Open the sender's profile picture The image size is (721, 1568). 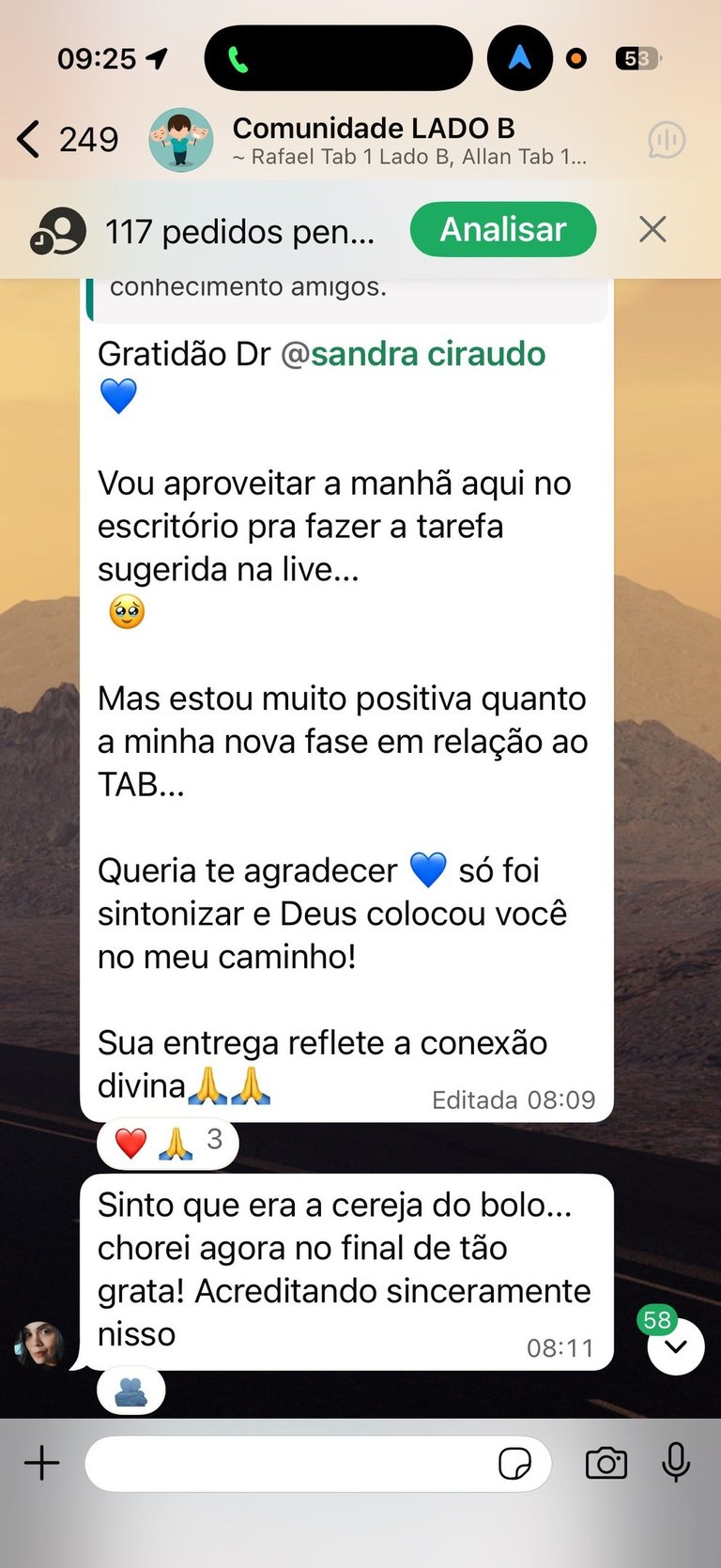39,1345
